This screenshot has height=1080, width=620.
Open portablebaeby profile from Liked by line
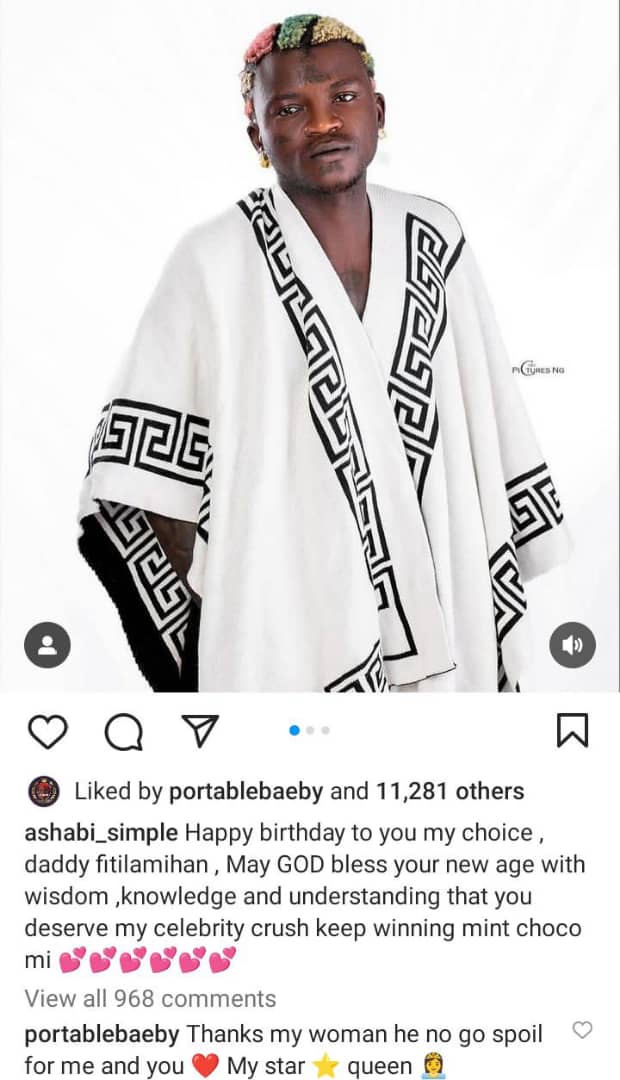(x=246, y=791)
